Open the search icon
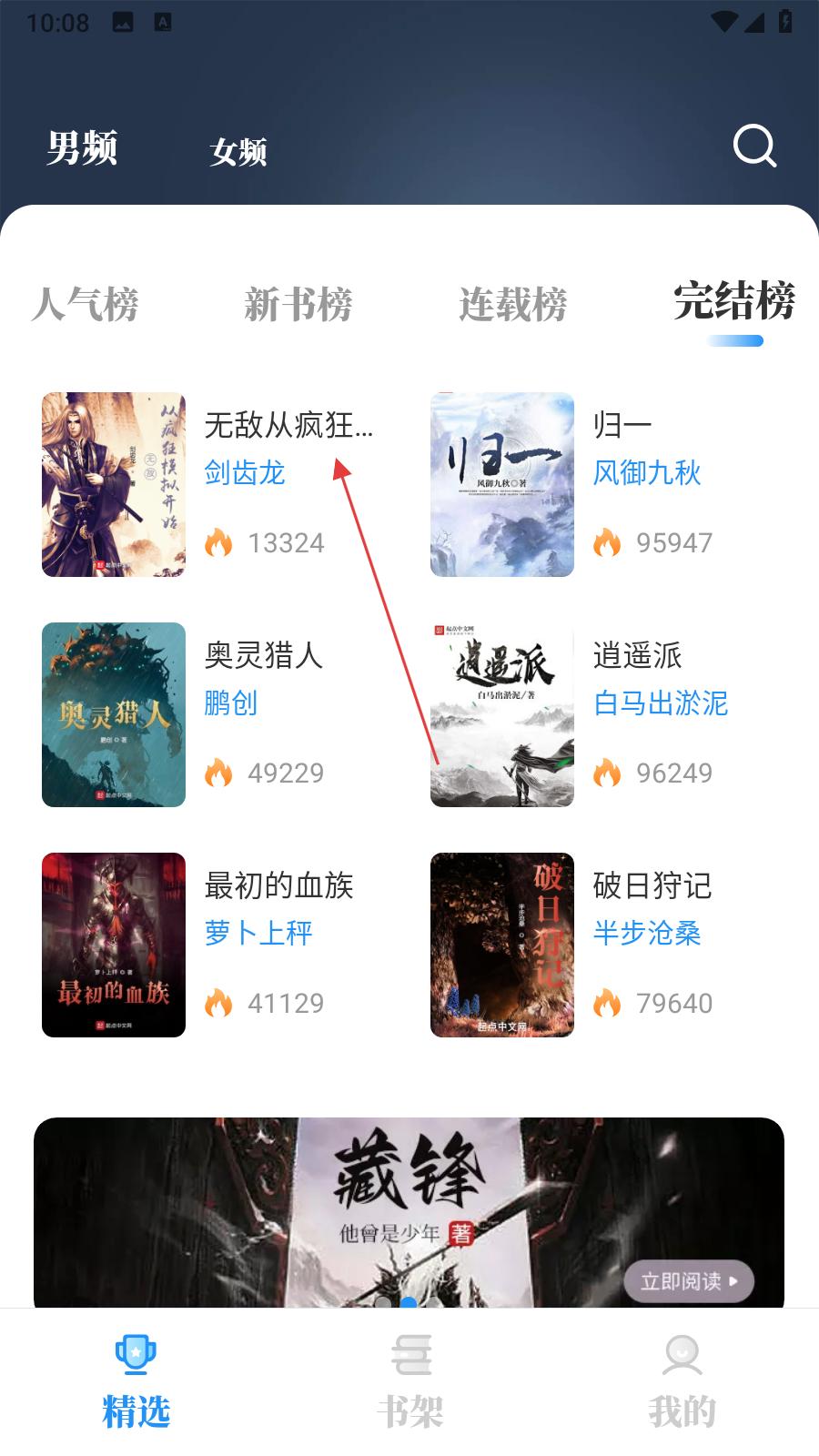Image resolution: width=819 pixels, height=1456 pixels. coord(754,146)
